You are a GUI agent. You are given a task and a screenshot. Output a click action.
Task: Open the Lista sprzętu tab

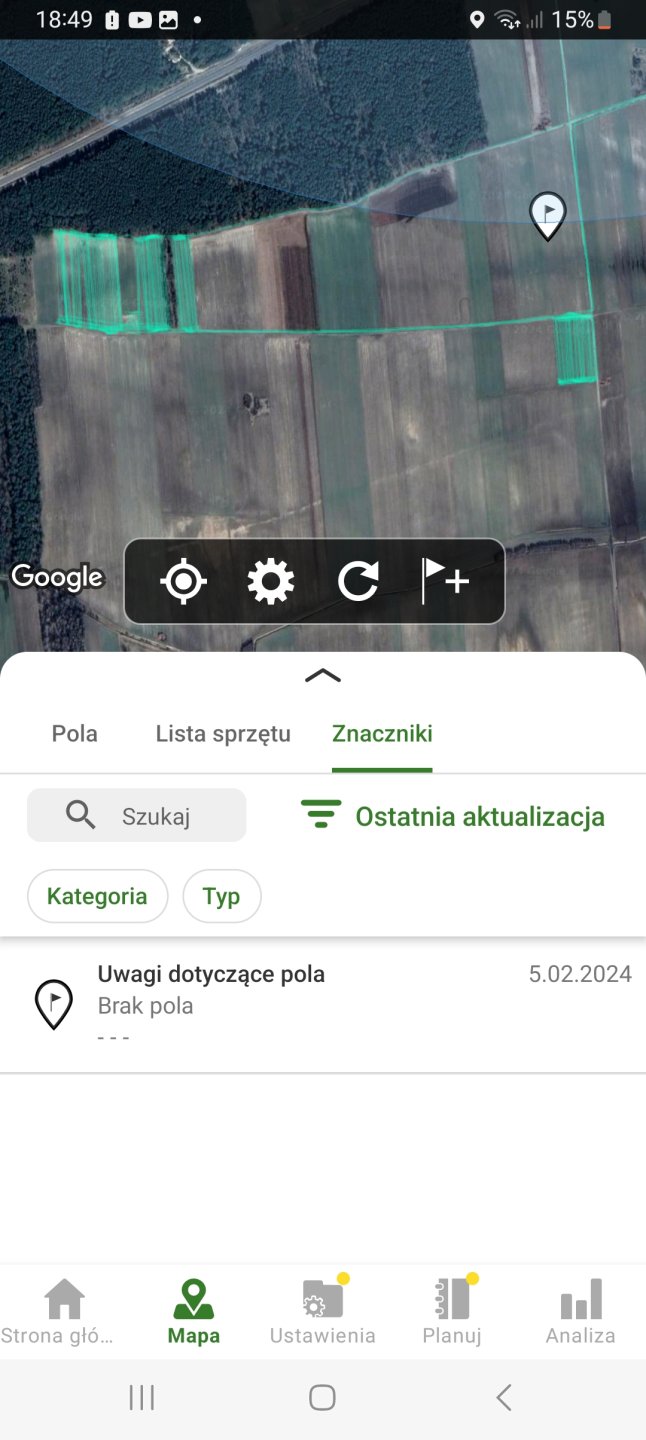tap(223, 734)
